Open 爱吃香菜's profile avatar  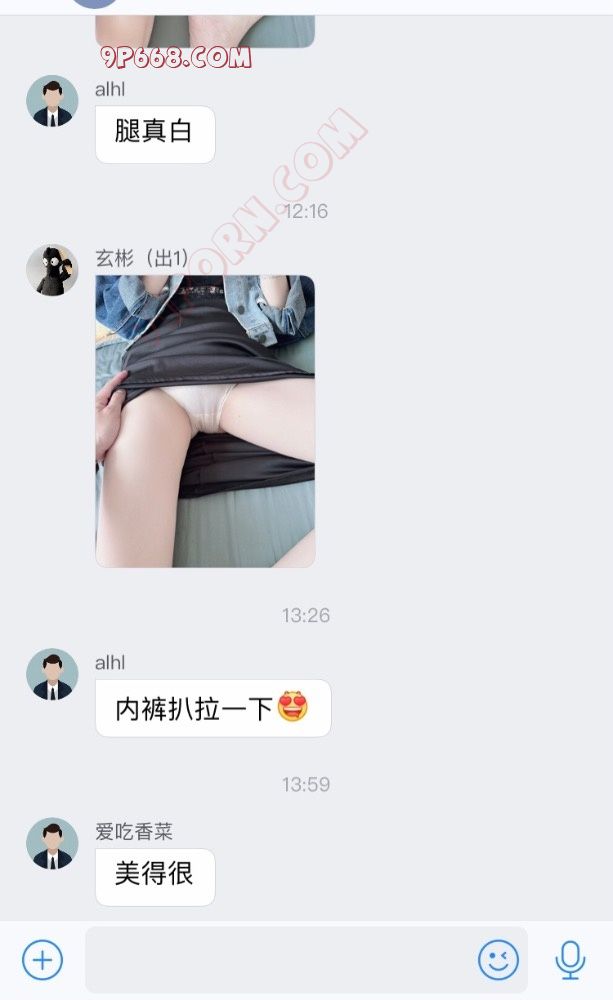tap(52, 843)
